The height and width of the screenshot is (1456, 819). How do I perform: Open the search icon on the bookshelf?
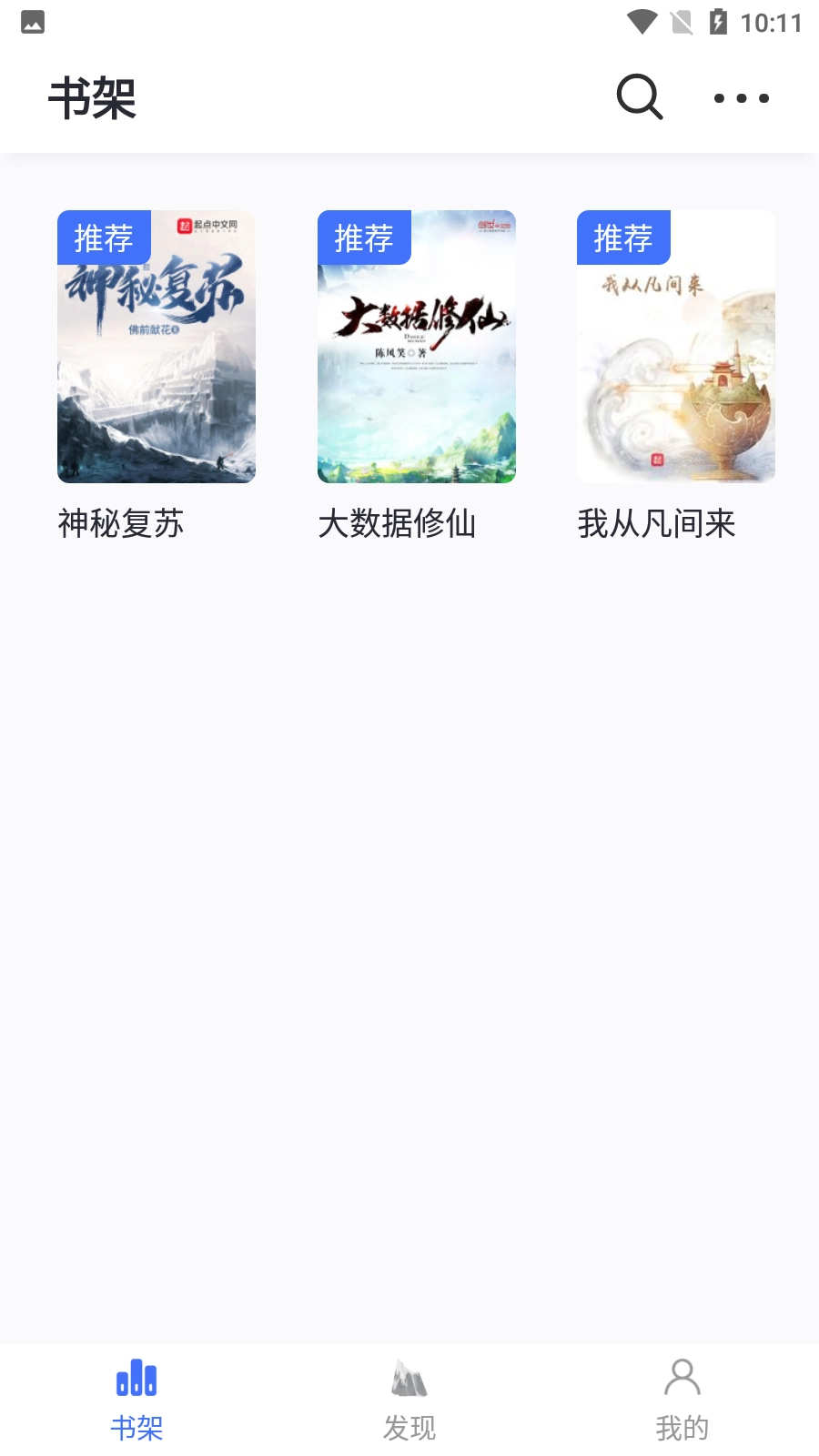[639, 97]
